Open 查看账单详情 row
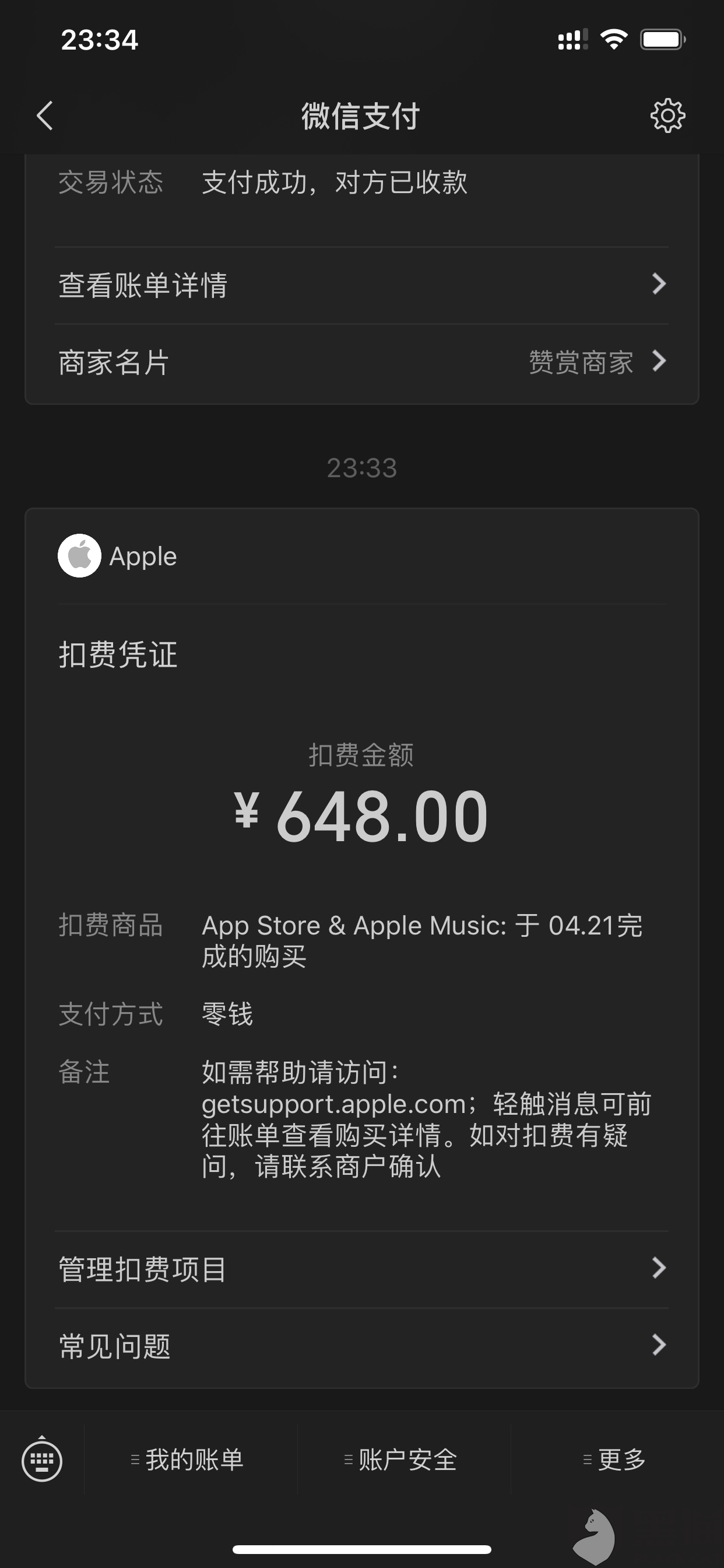This screenshot has height=1568, width=724. point(362,285)
